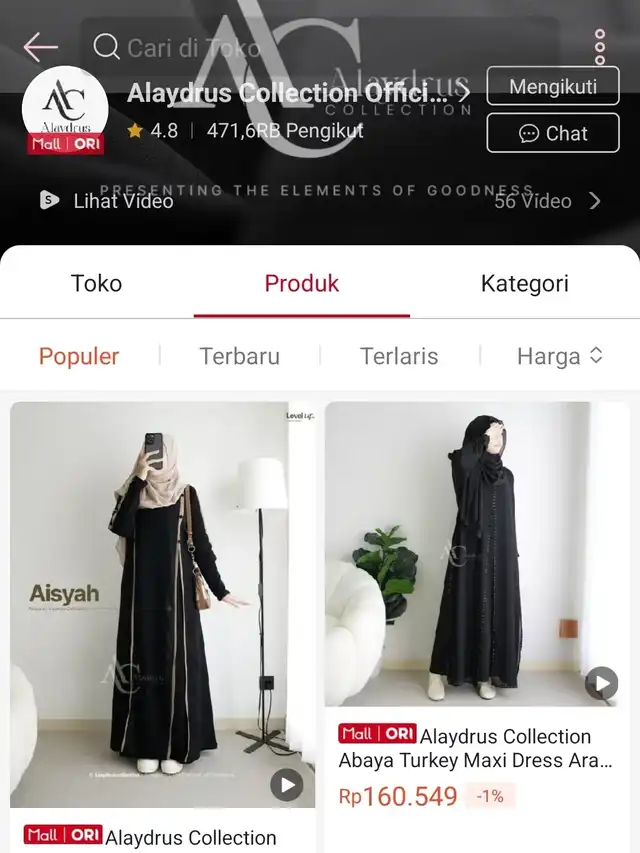Switch to the Kategori tab
640x853 pixels.
524,284
